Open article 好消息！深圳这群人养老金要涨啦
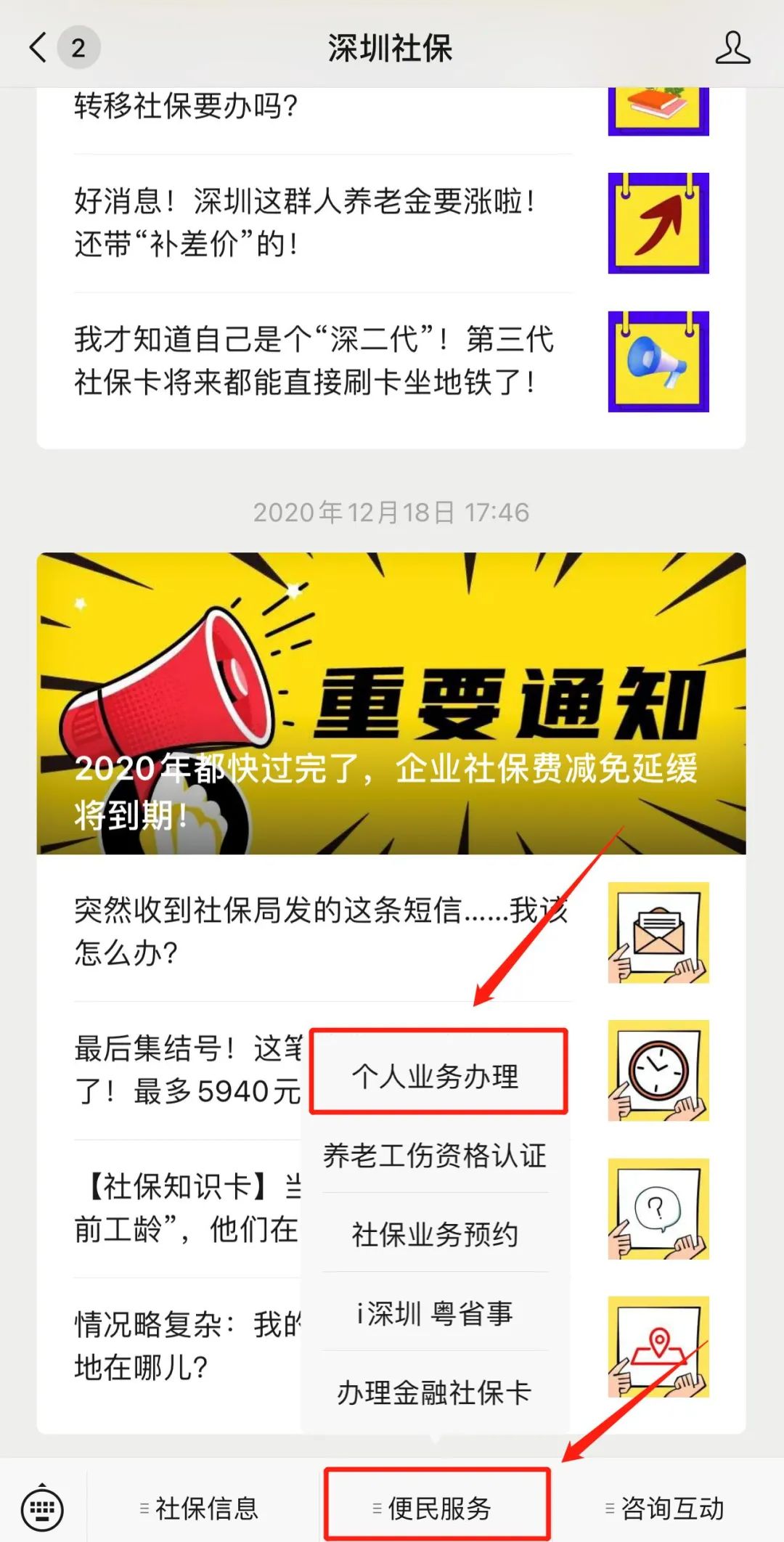The image size is (784, 1542). tap(305, 222)
